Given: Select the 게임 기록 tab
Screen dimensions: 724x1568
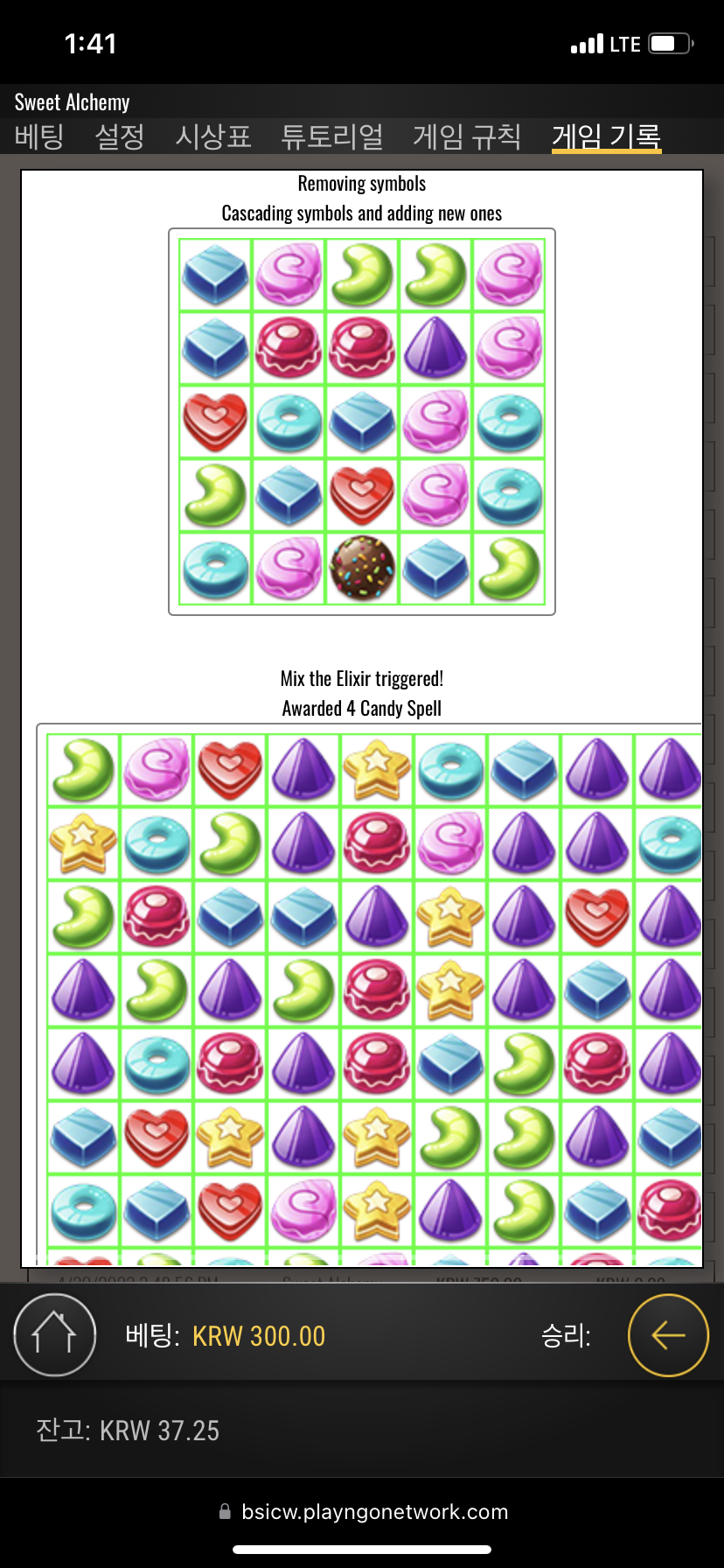Looking at the screenshot, I should click(x=606, y=136).
